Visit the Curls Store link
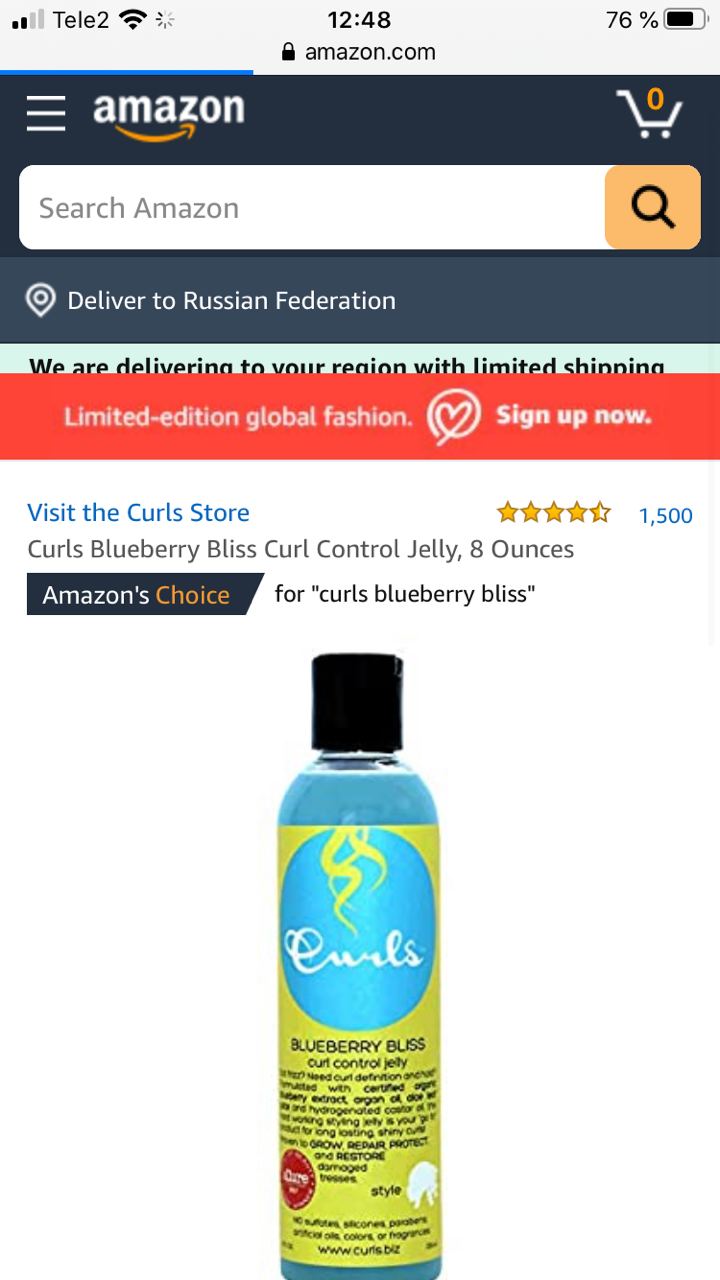720x1280 pixels. (x=138, y=513)
